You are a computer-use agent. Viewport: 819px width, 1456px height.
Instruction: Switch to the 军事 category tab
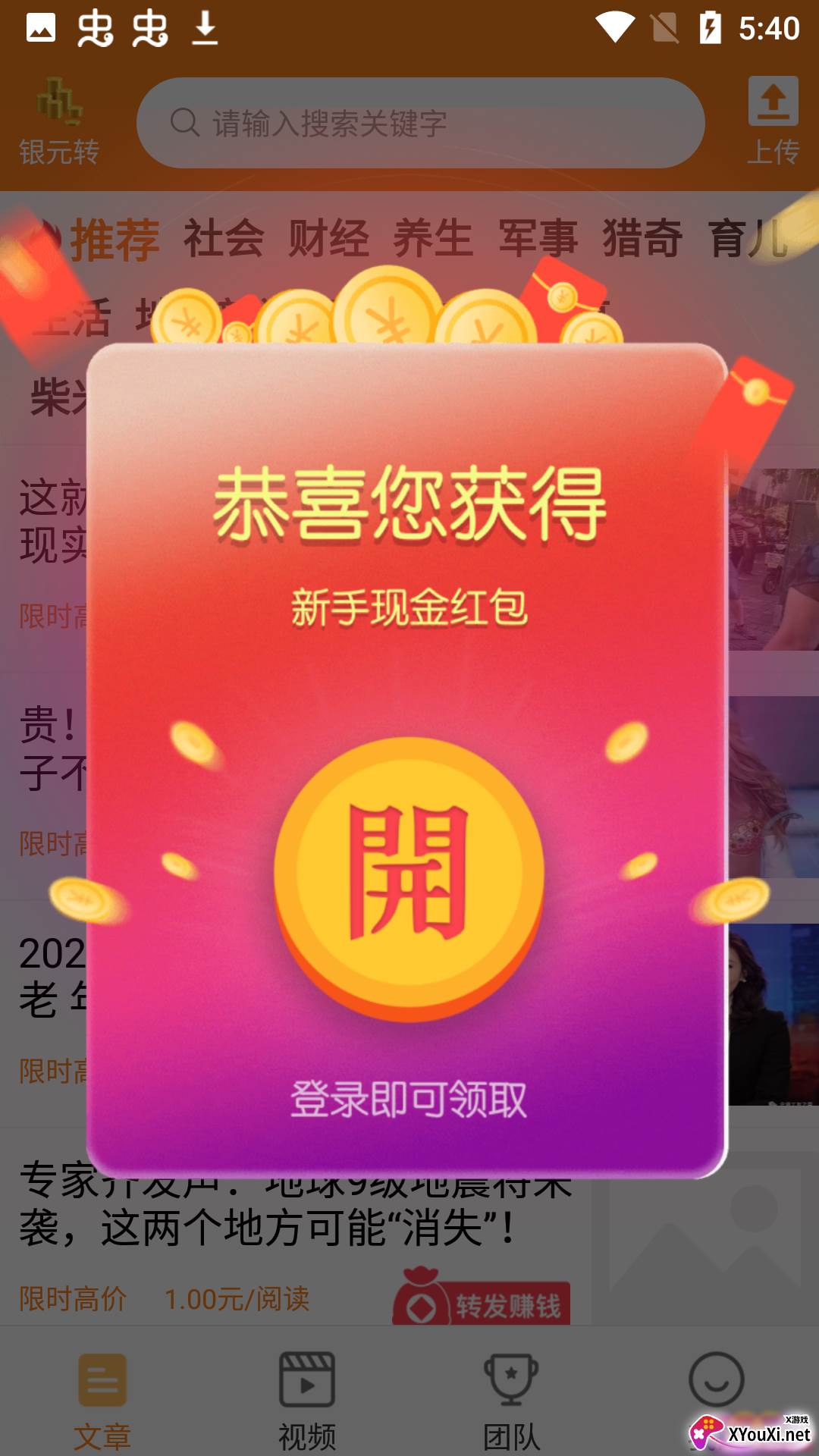coord(538,238)
